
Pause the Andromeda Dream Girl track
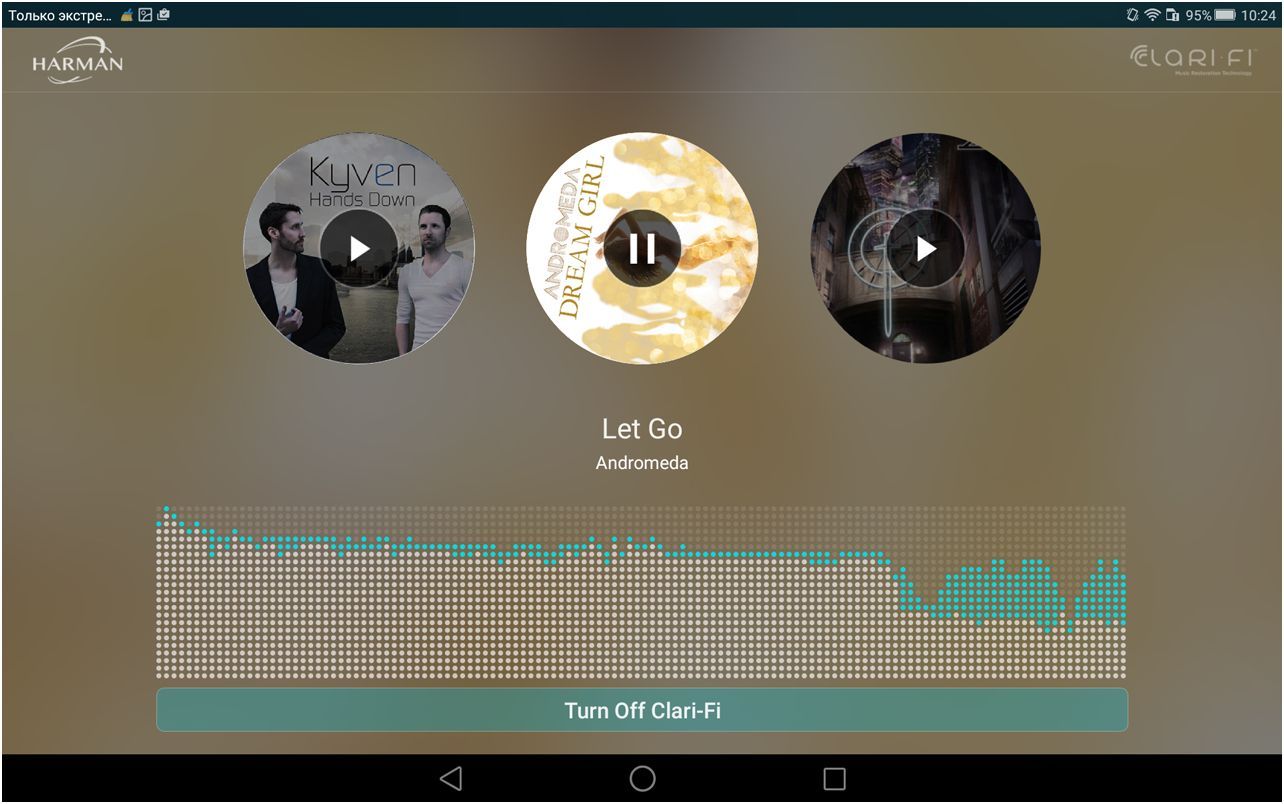point(642,248)
